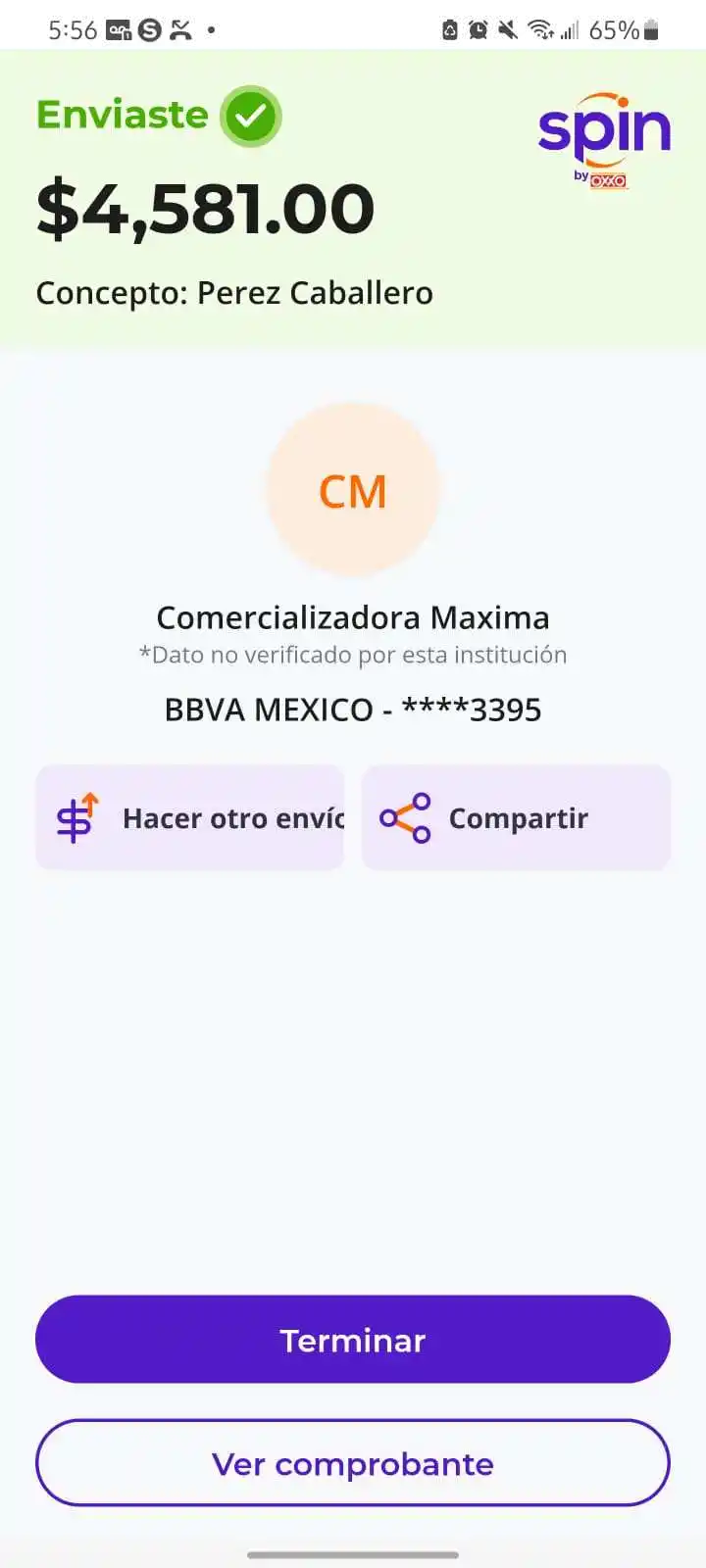This screenshot has height=1568, width=706.
Task: Open Ver comprobante receipt
Action: 353,1463
